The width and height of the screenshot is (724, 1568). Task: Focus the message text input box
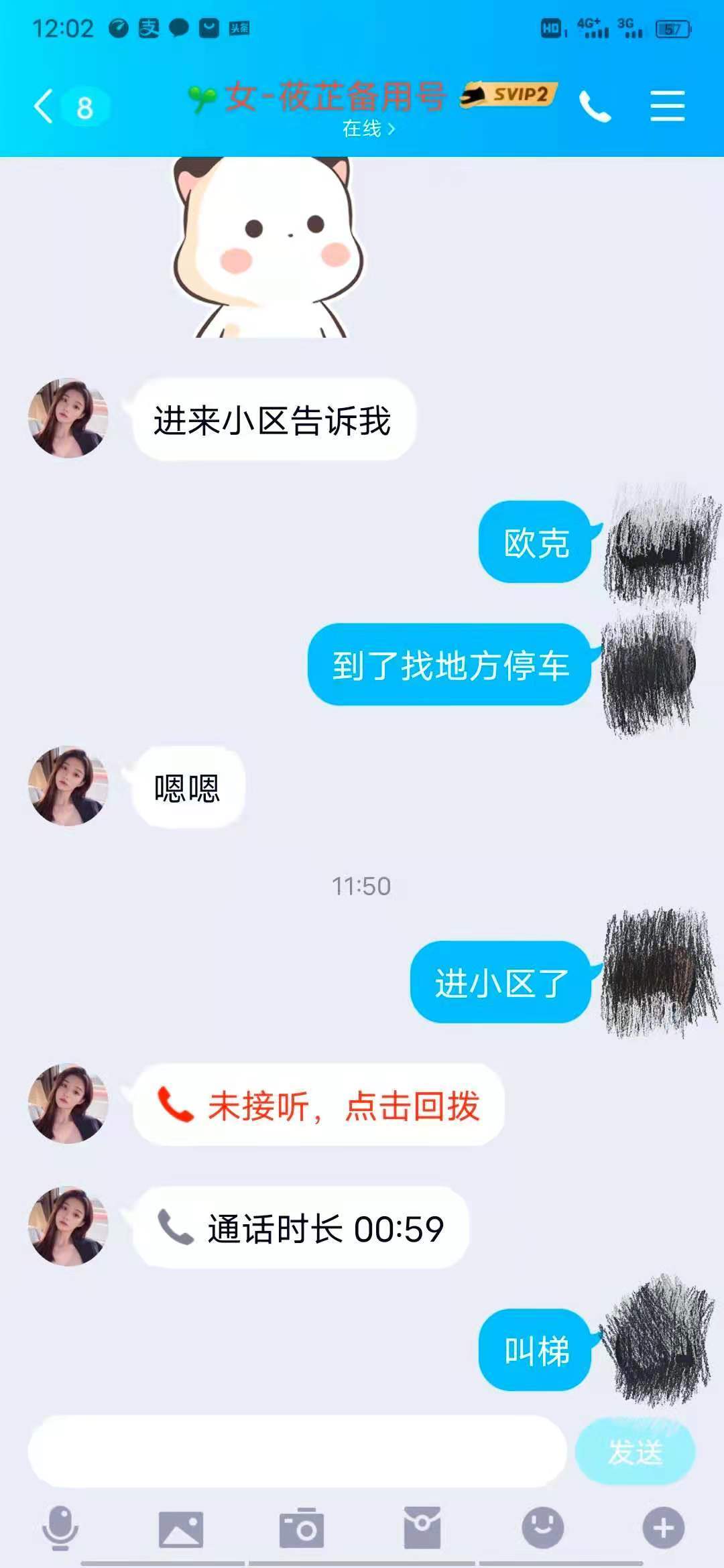tap(298, 1451)
